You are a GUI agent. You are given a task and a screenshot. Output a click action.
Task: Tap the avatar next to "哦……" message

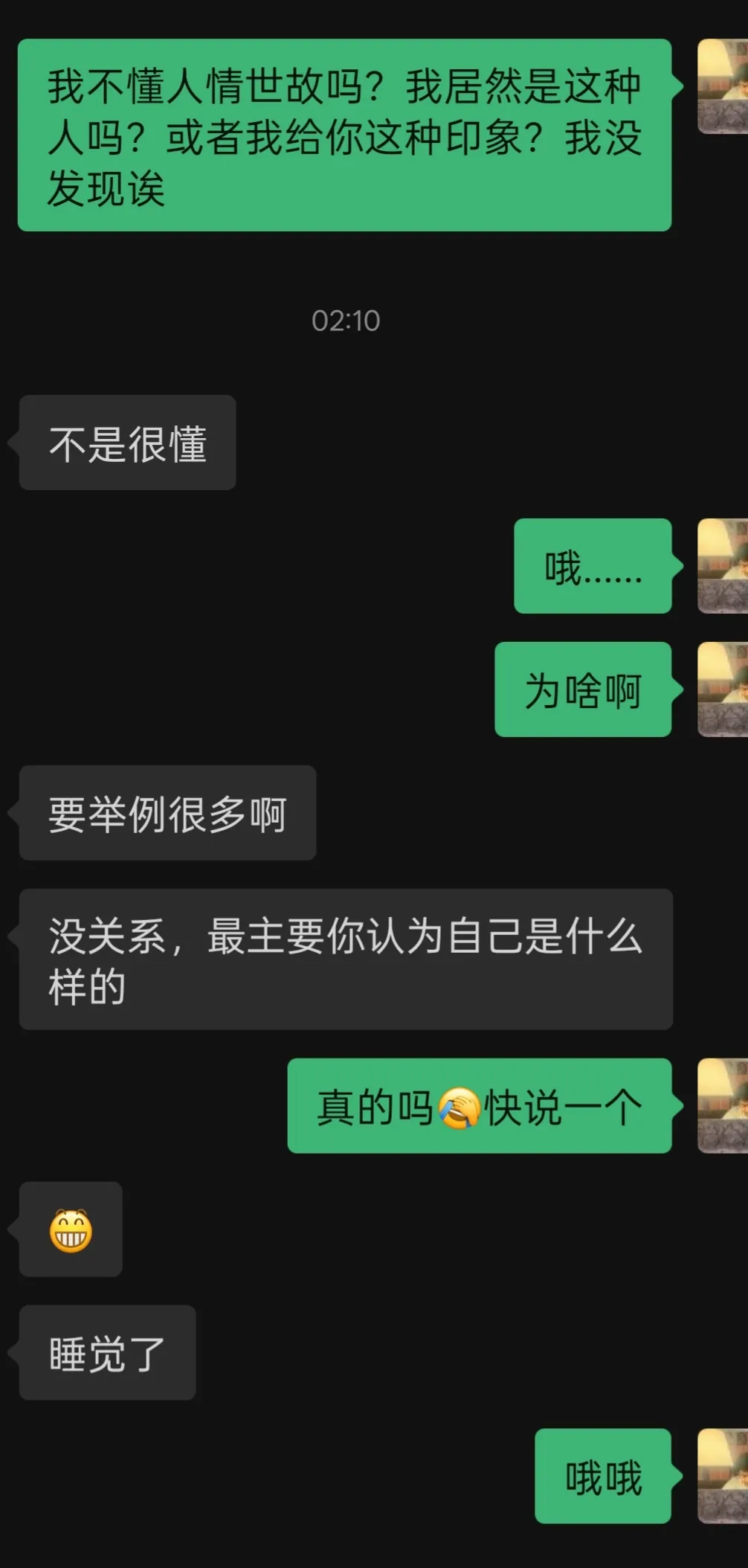[x=723, y=566]
